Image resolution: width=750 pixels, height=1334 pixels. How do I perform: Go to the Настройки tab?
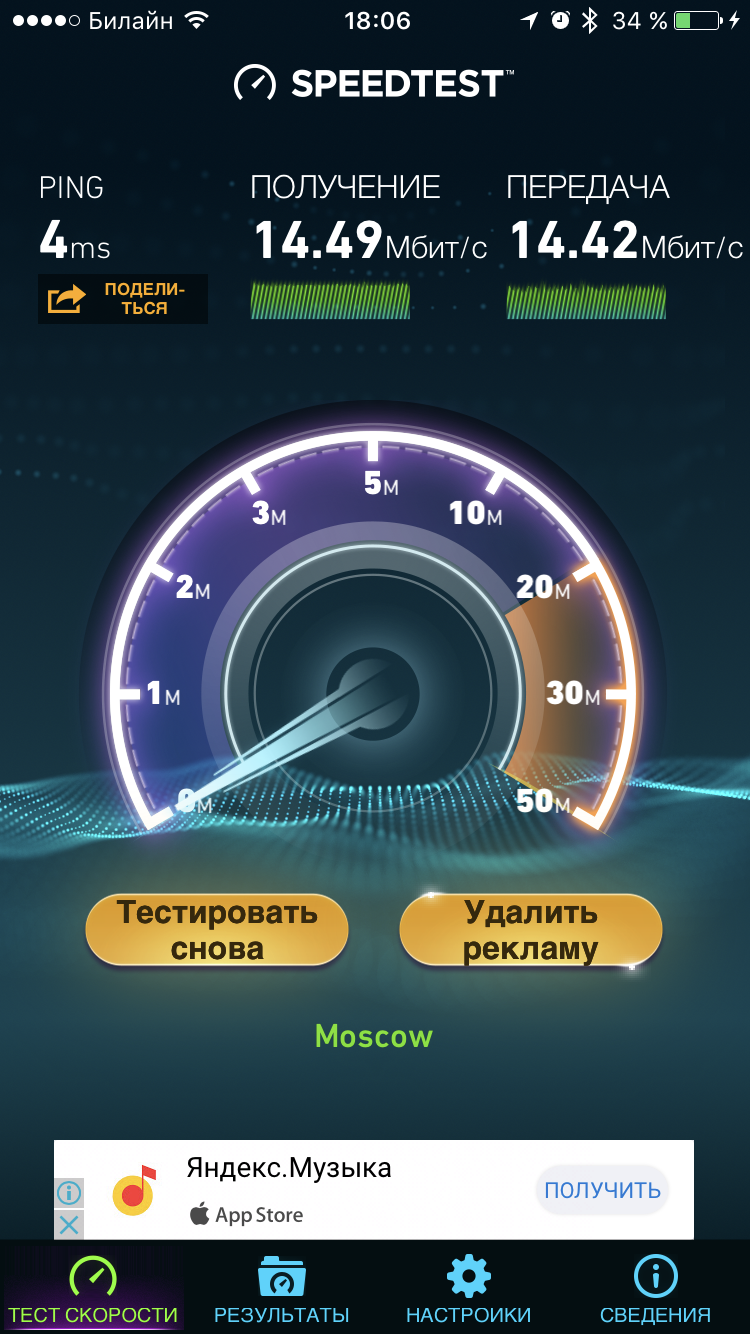[468, 1289]
